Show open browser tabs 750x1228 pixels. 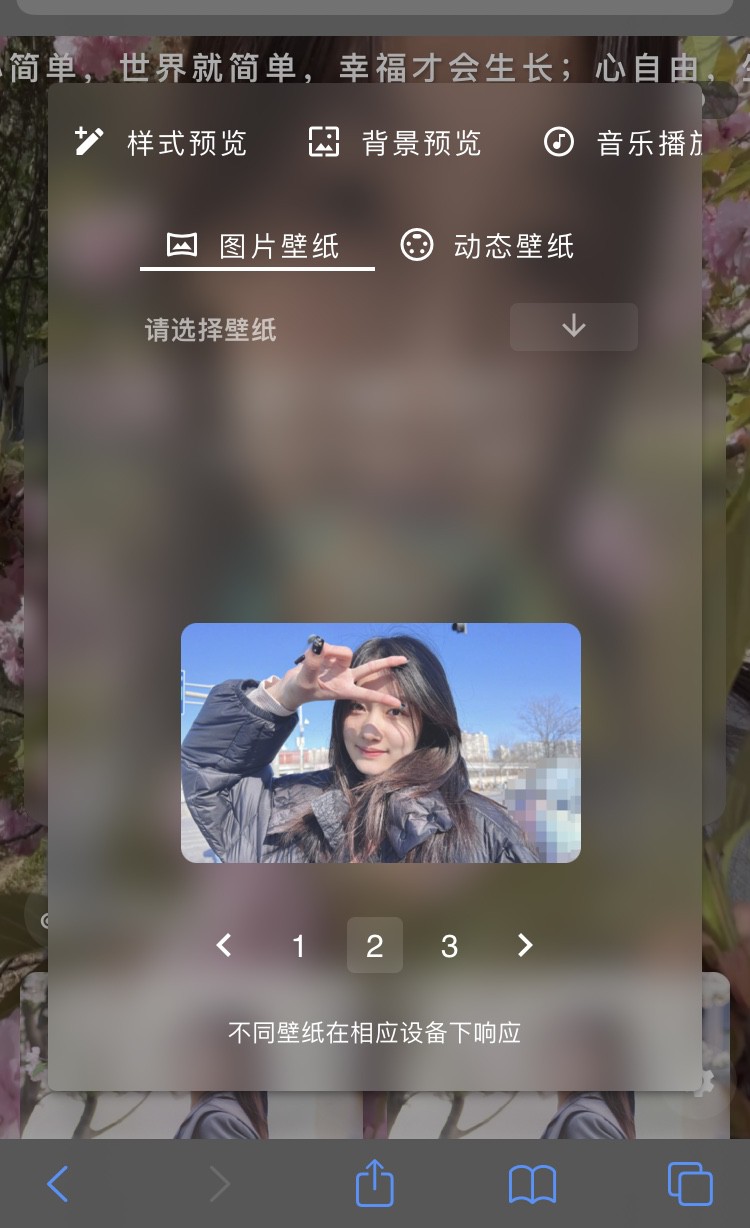pos(690,1185)
